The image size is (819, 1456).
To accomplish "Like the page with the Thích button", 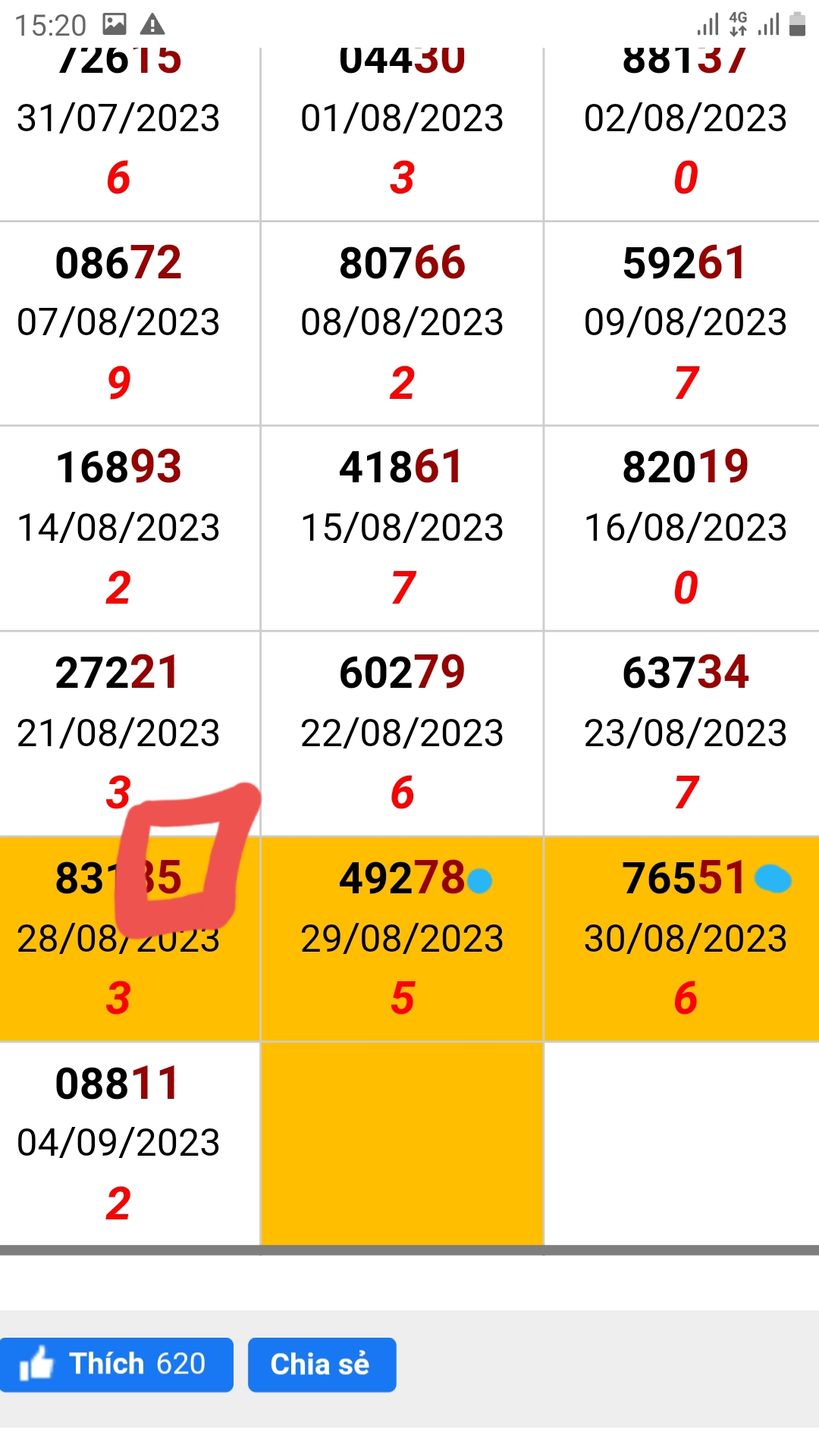I will (116, 1364).
